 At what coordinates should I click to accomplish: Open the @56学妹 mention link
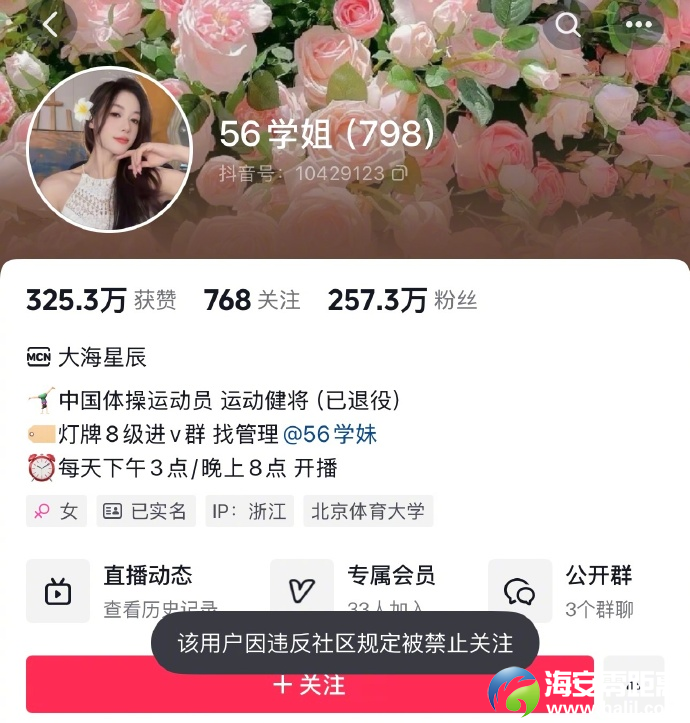[329, 434]
